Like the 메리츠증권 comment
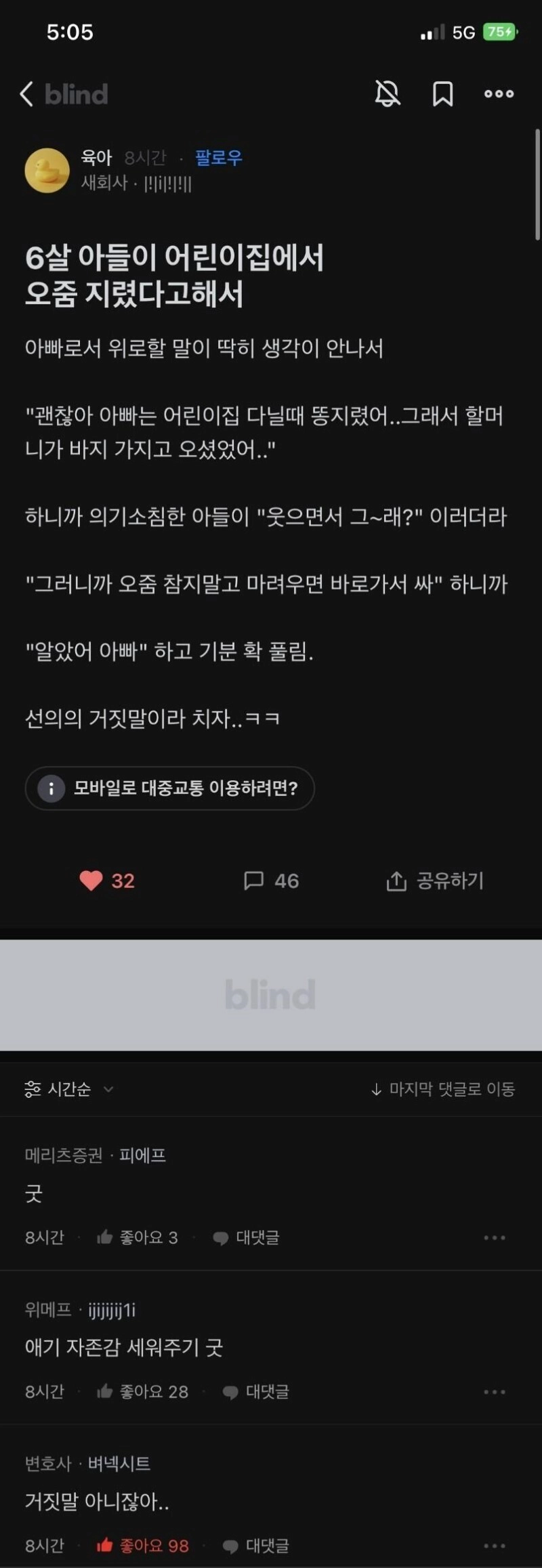 pyautogui.click(x=138, y=1237)
